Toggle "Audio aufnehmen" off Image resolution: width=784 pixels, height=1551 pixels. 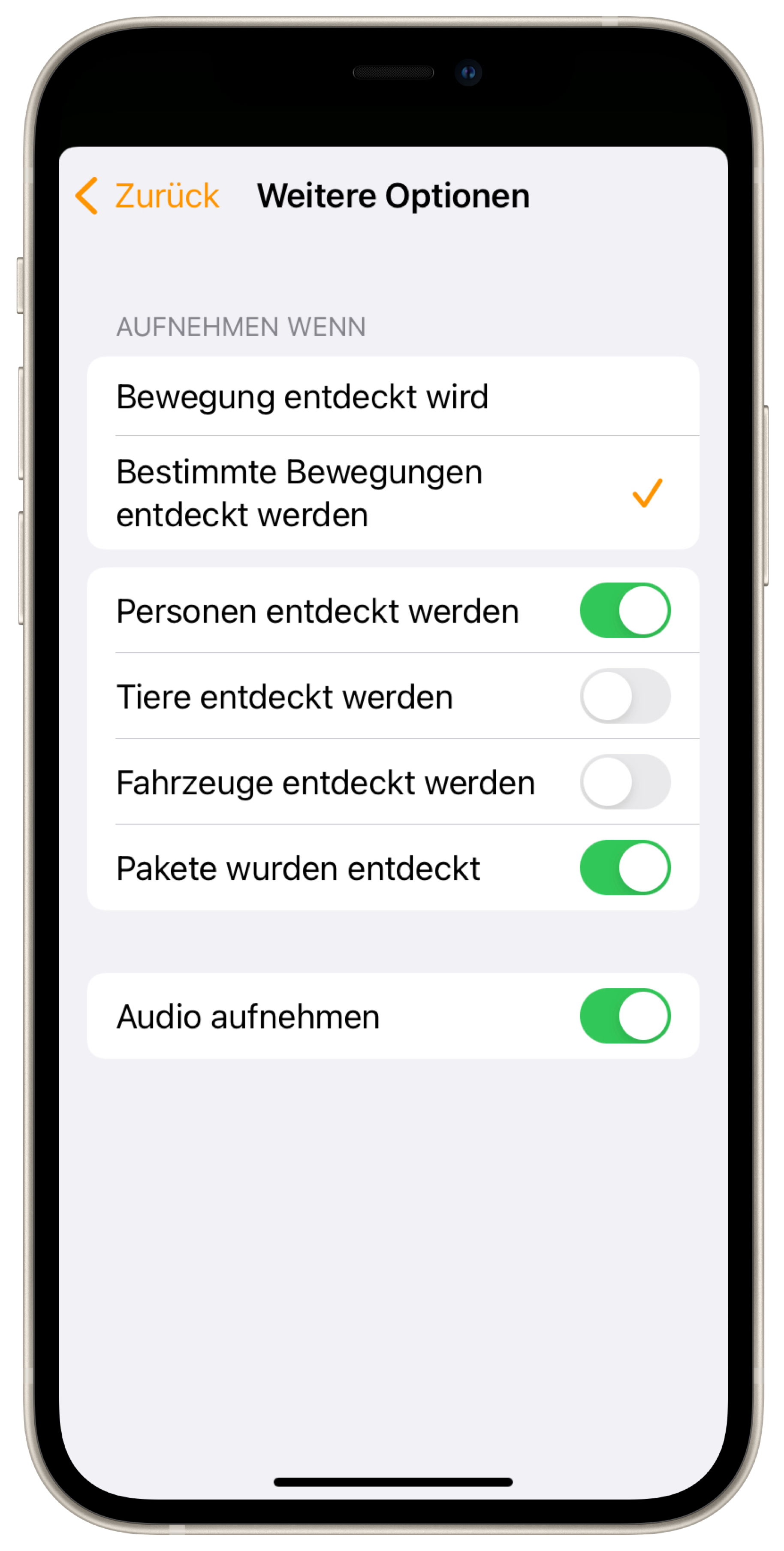pyautogui.click(x=624, y=1016)
